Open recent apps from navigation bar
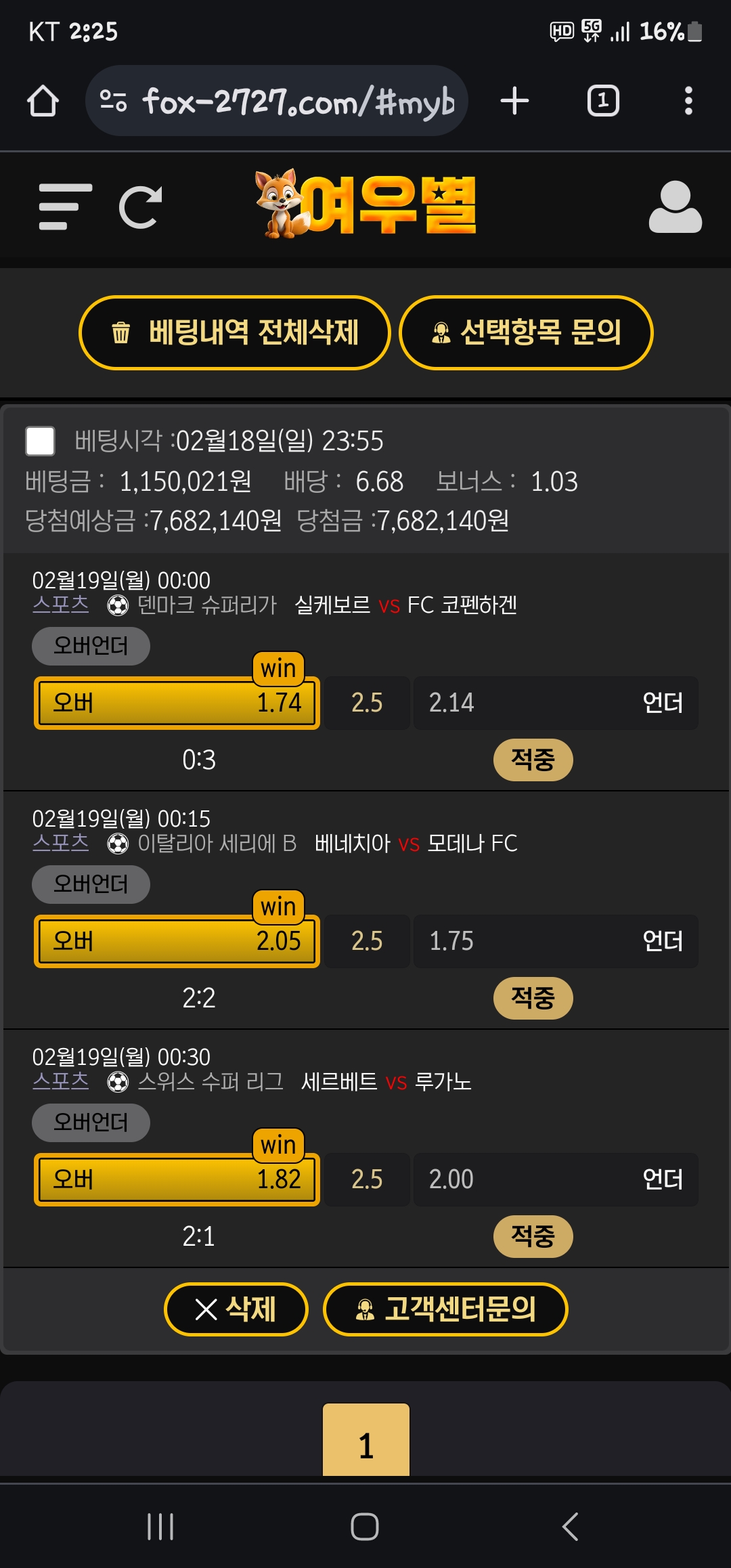Screen dimensions: 731x1568 160,1527
